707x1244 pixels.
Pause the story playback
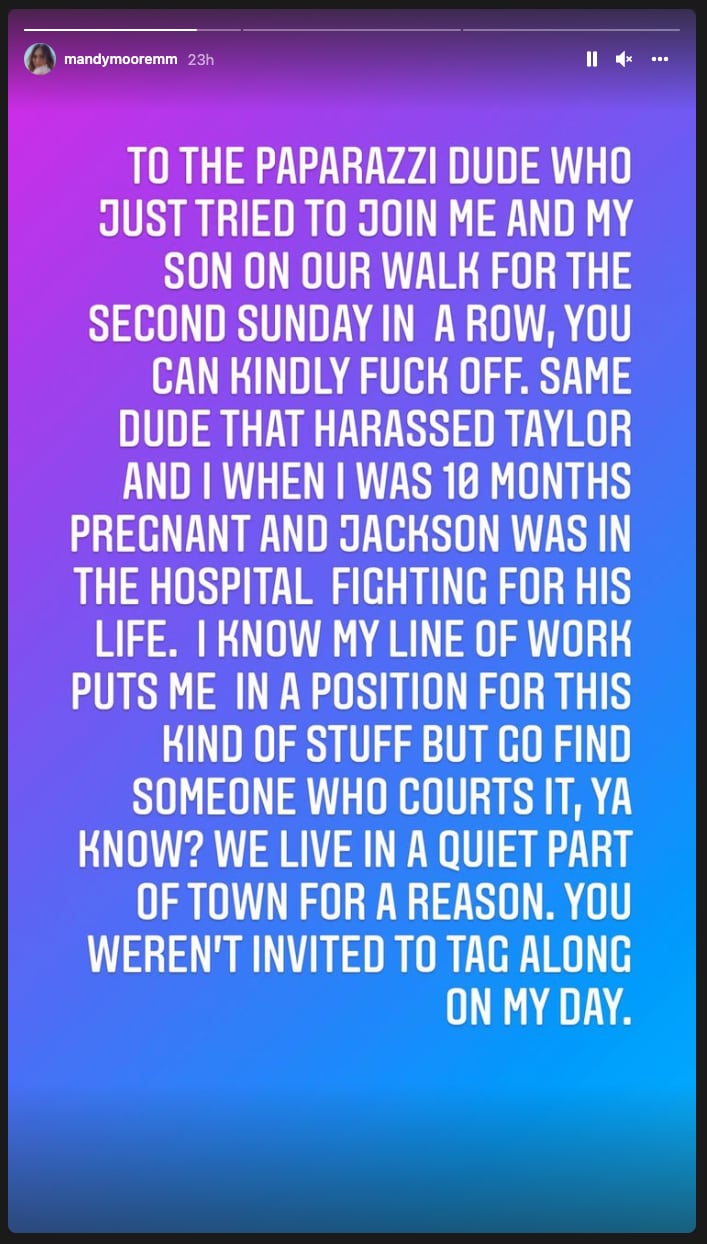pyautogui.click(x=591, y=59)
